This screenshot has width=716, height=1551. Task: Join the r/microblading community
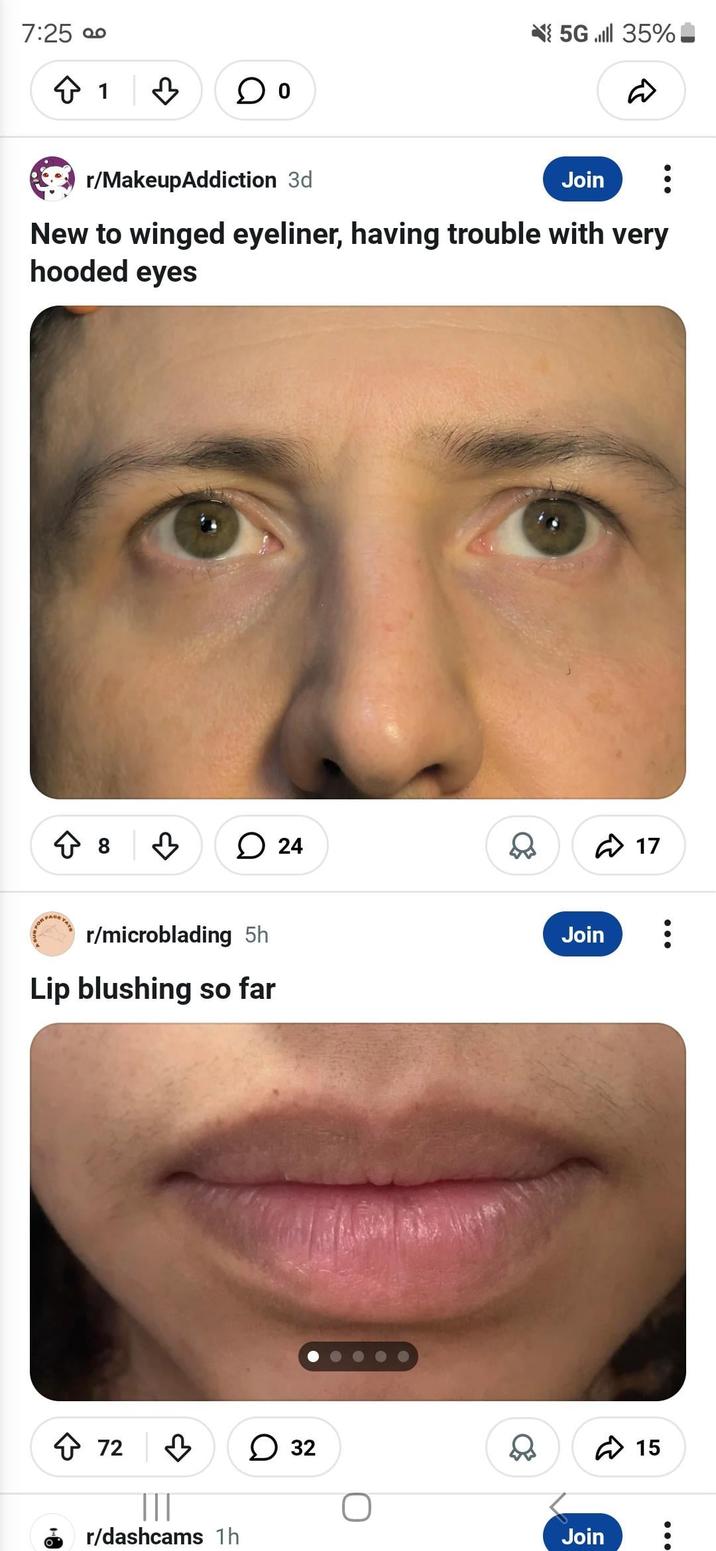point(582,934)
